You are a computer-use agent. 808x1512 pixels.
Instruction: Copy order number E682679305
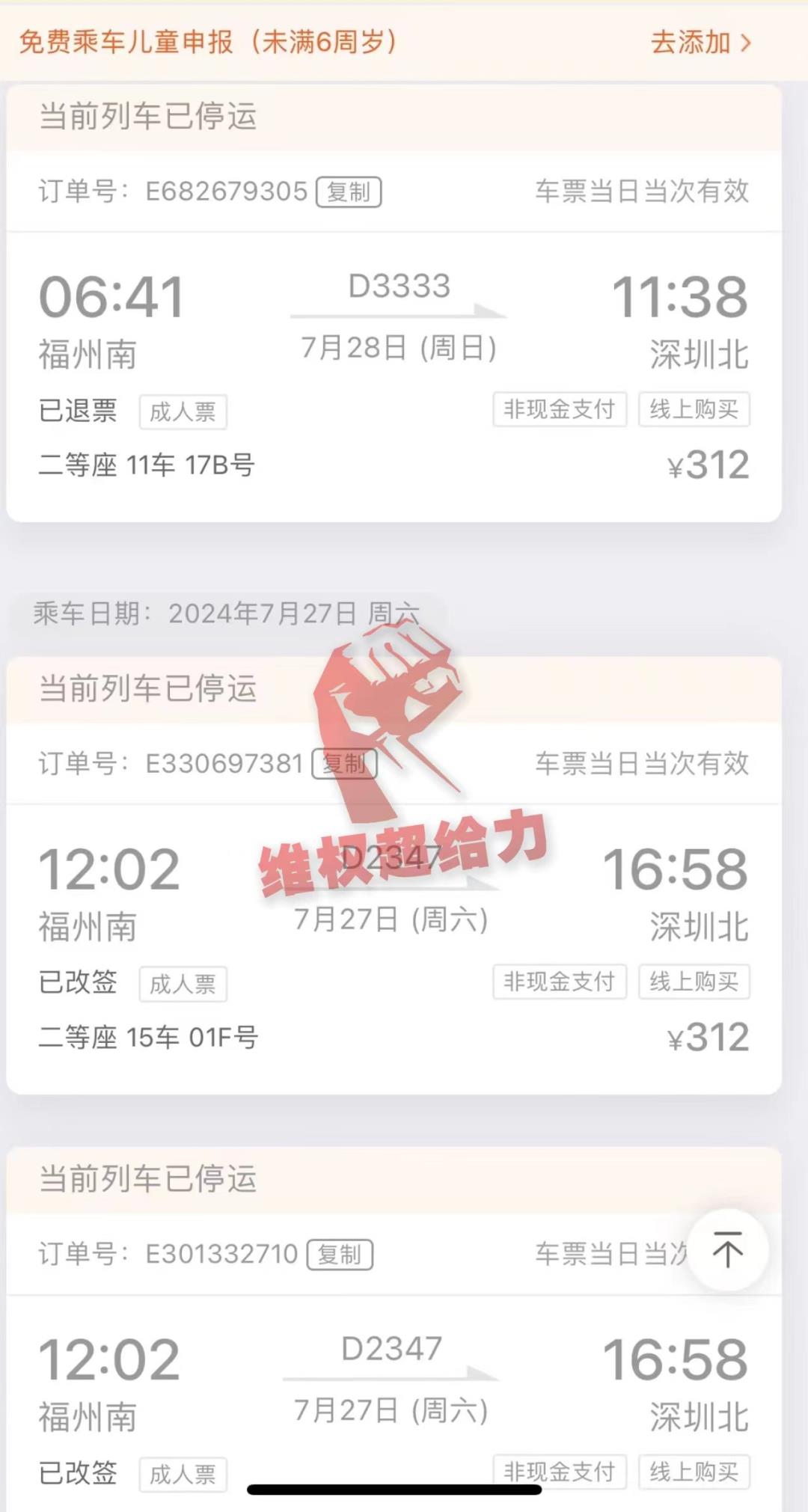pyautogui.click(x=349, y=192)
